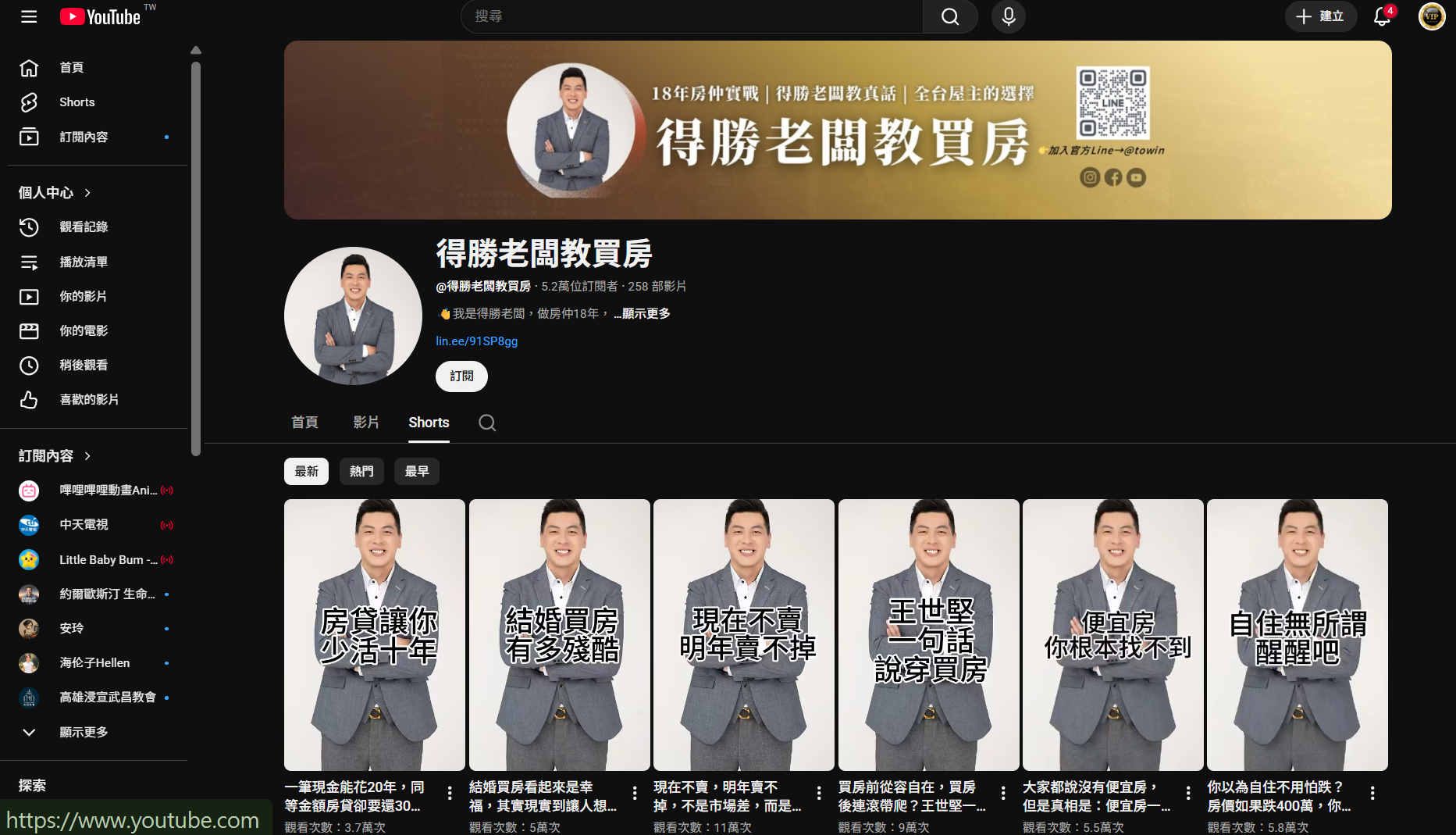Search within this channel
Viewport: 1456px width, 835px height.
(487, 423)
